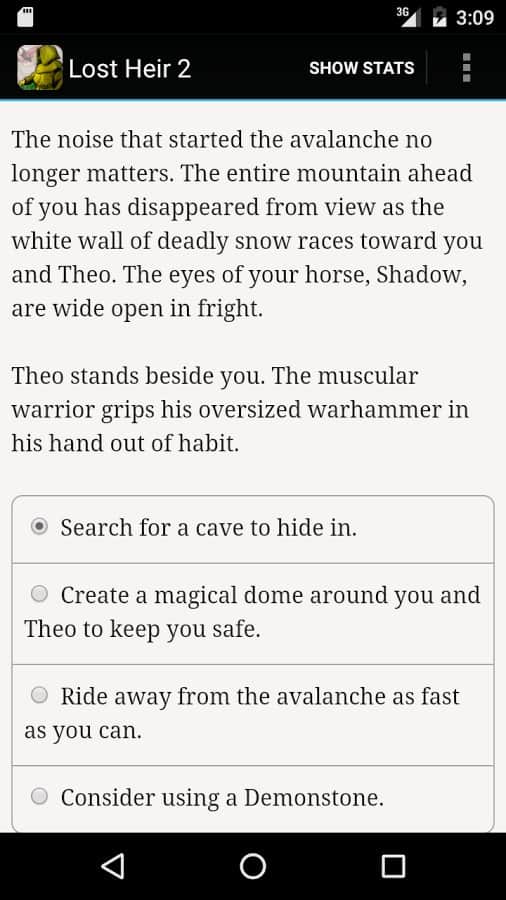Choose the magical dome option

(252, 614)
